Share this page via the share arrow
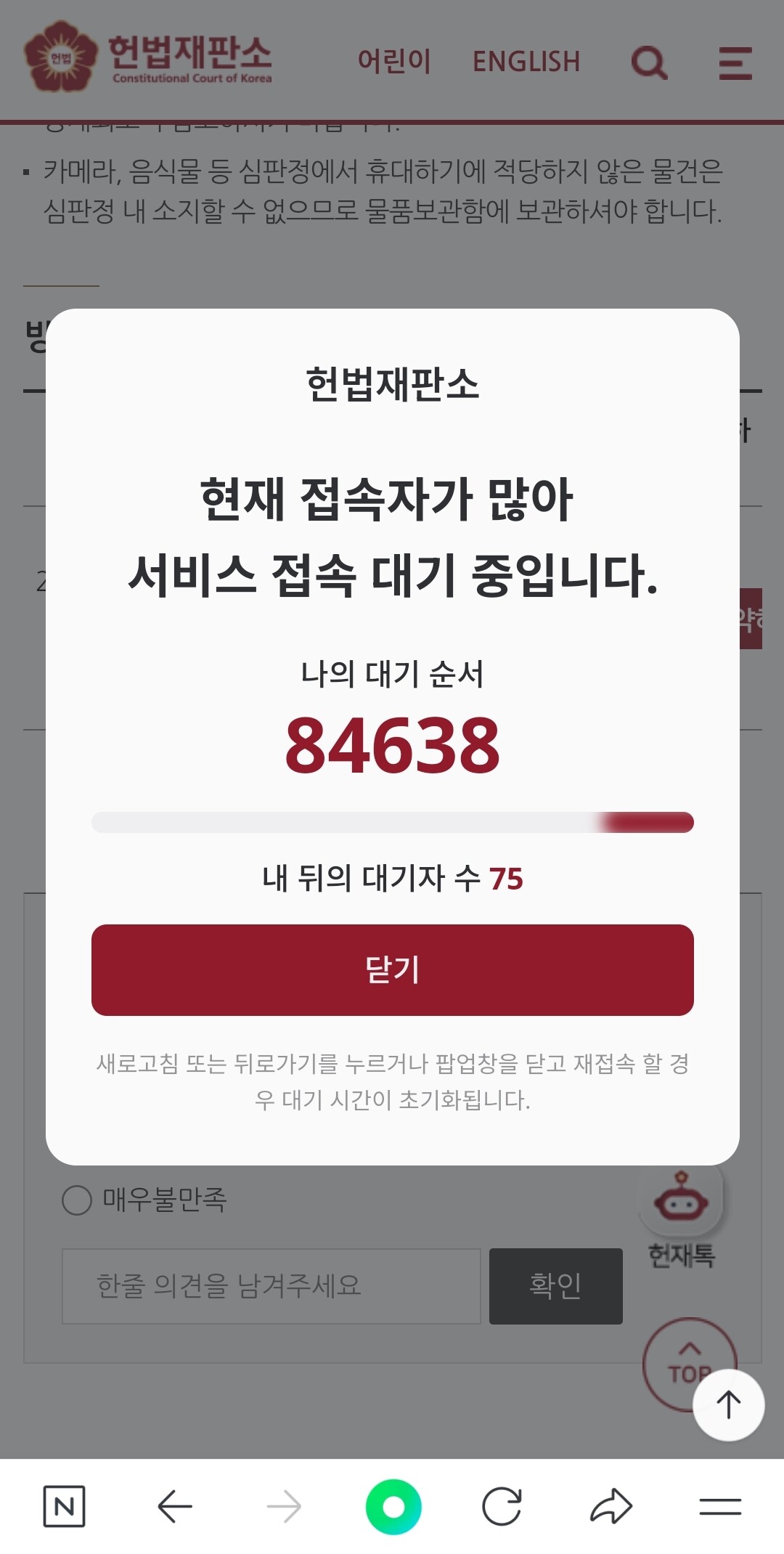 (611, 1507)
